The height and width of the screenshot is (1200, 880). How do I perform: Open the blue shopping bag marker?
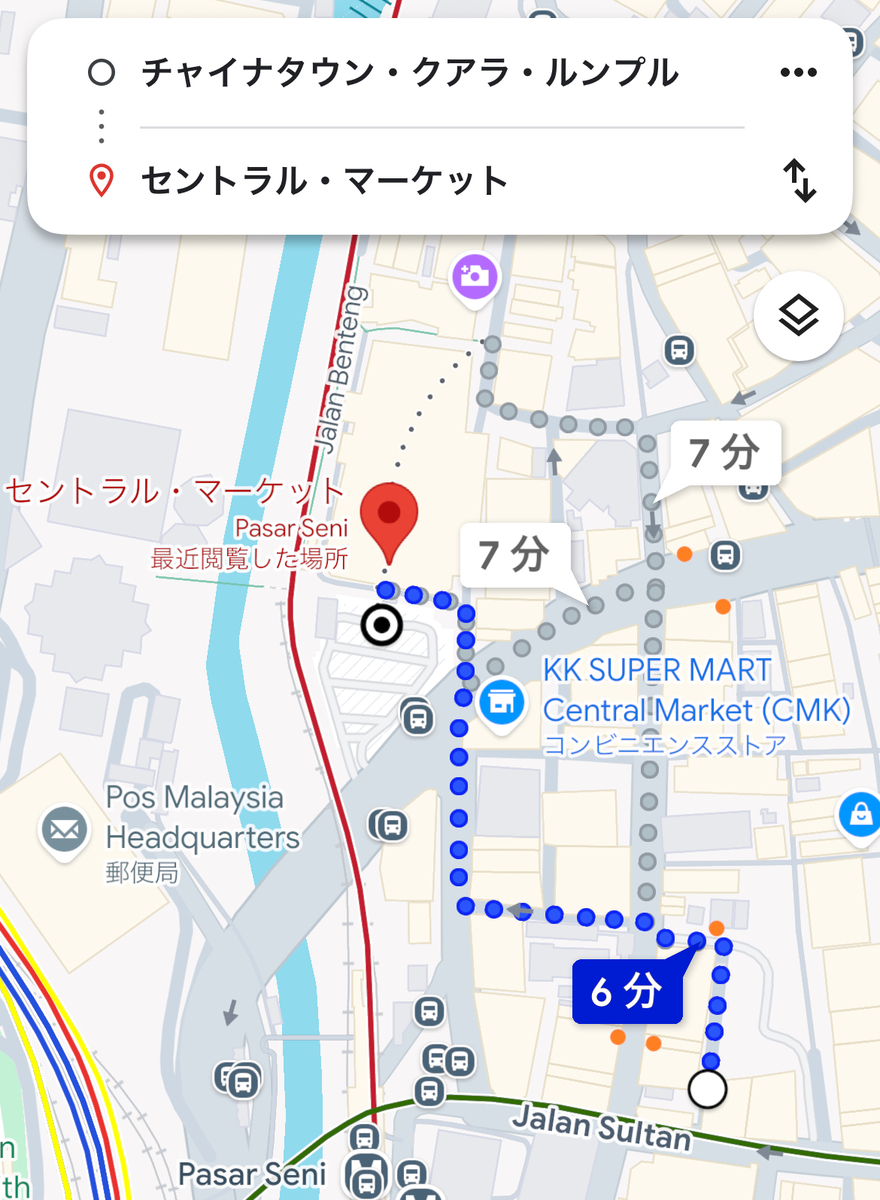pyautogui.click(x=860, y=815)
